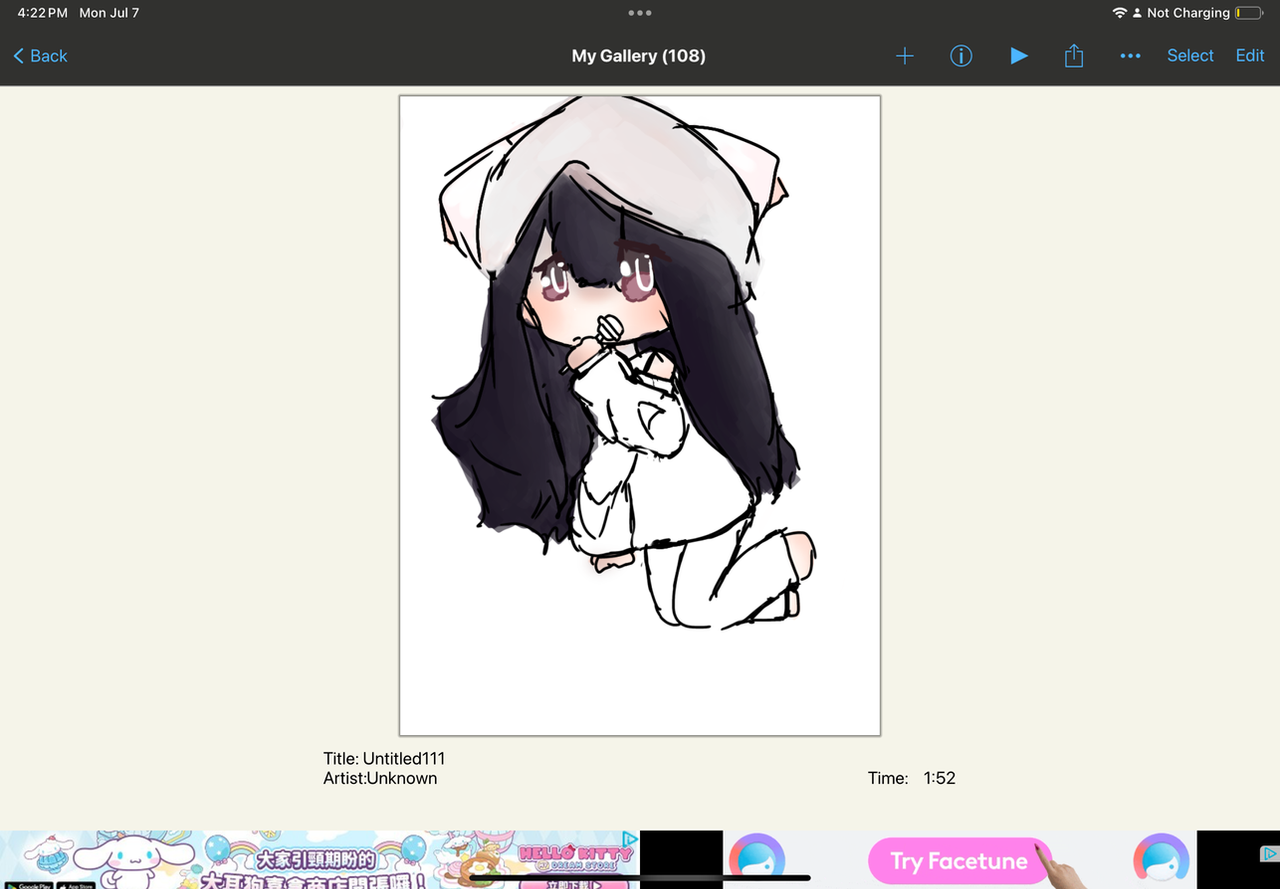Go back to the previous screen
This screenshot has width=1280, height=889.
click(x=40, y=56)
